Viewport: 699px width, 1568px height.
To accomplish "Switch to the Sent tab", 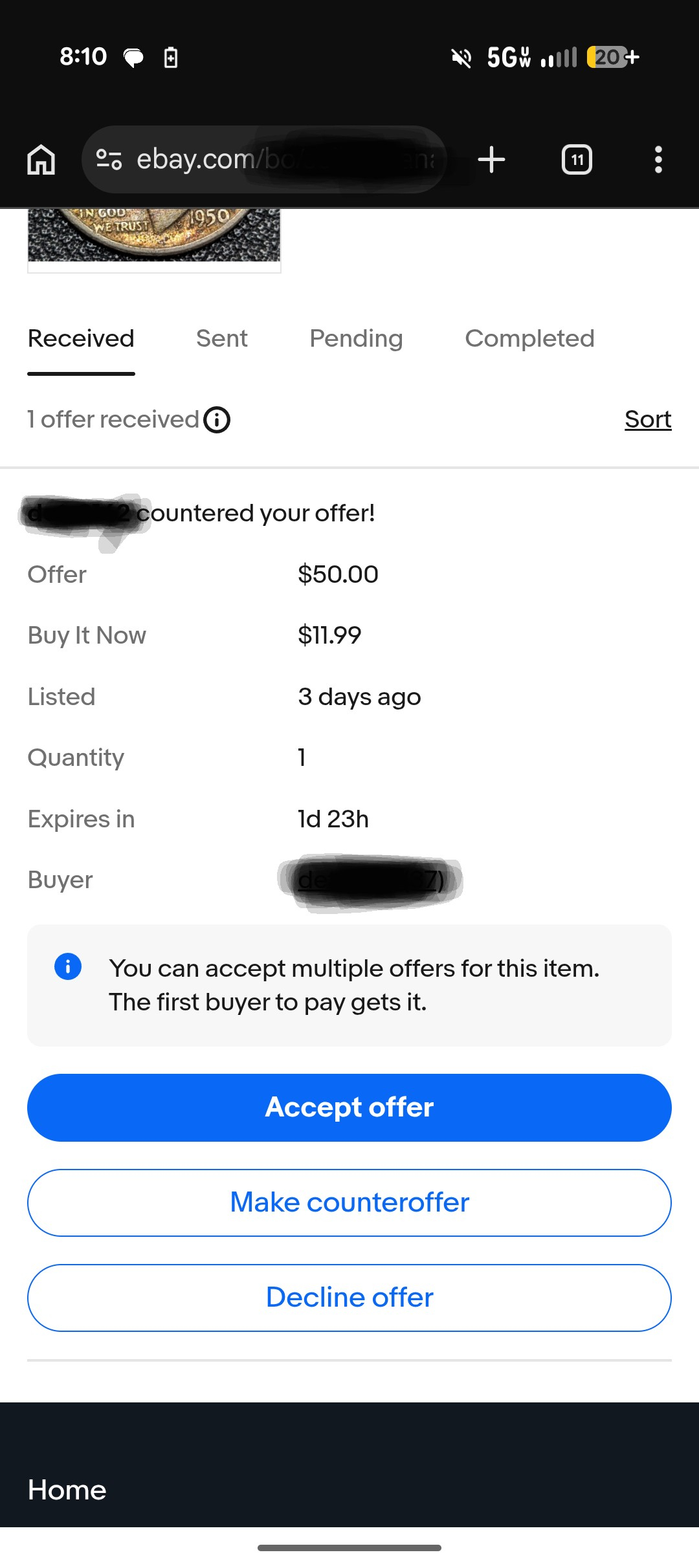I will pyautogui.click(x=221, y=338).
